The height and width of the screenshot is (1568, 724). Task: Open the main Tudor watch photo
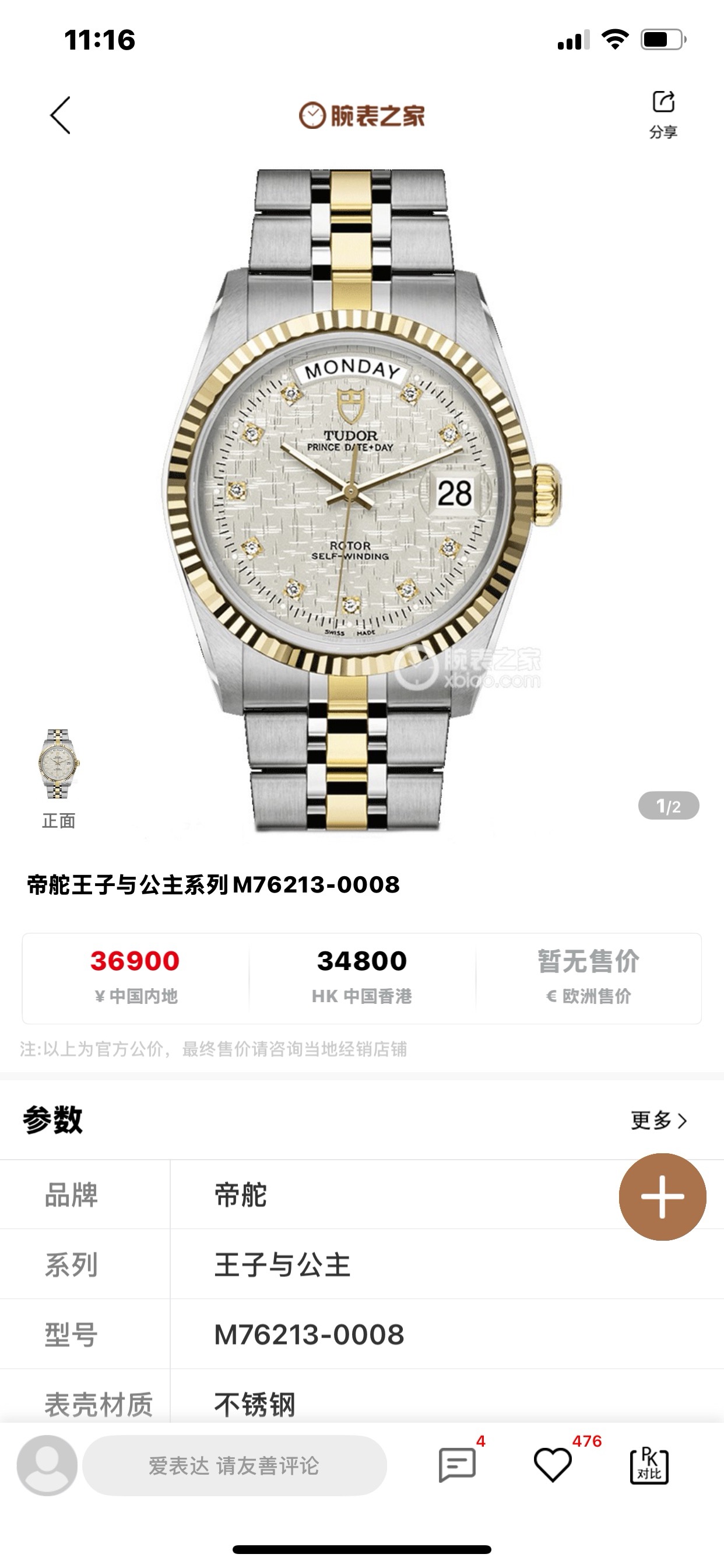[x=361, y=499]
